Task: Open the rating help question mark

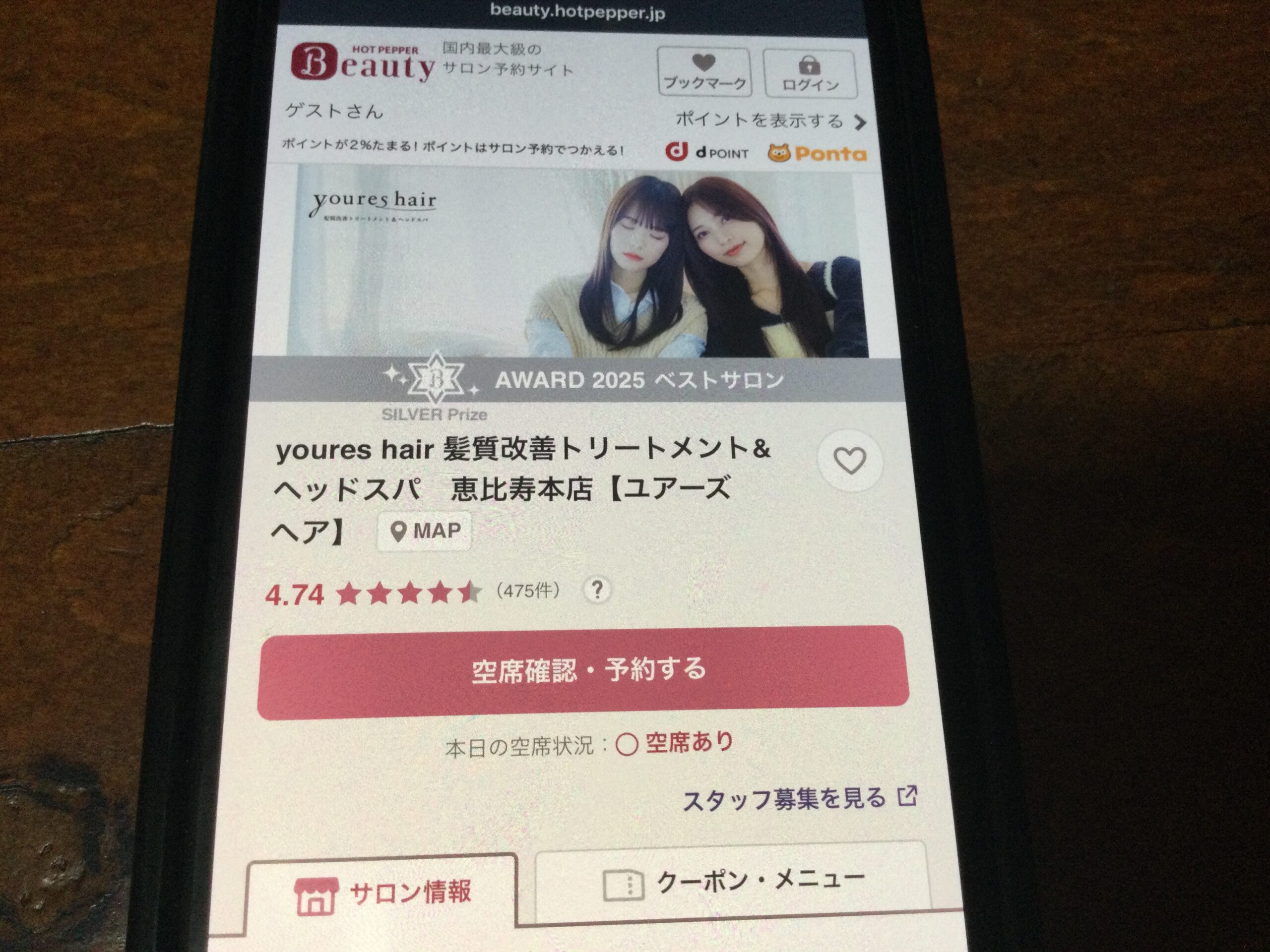Action: pos(596,590)
